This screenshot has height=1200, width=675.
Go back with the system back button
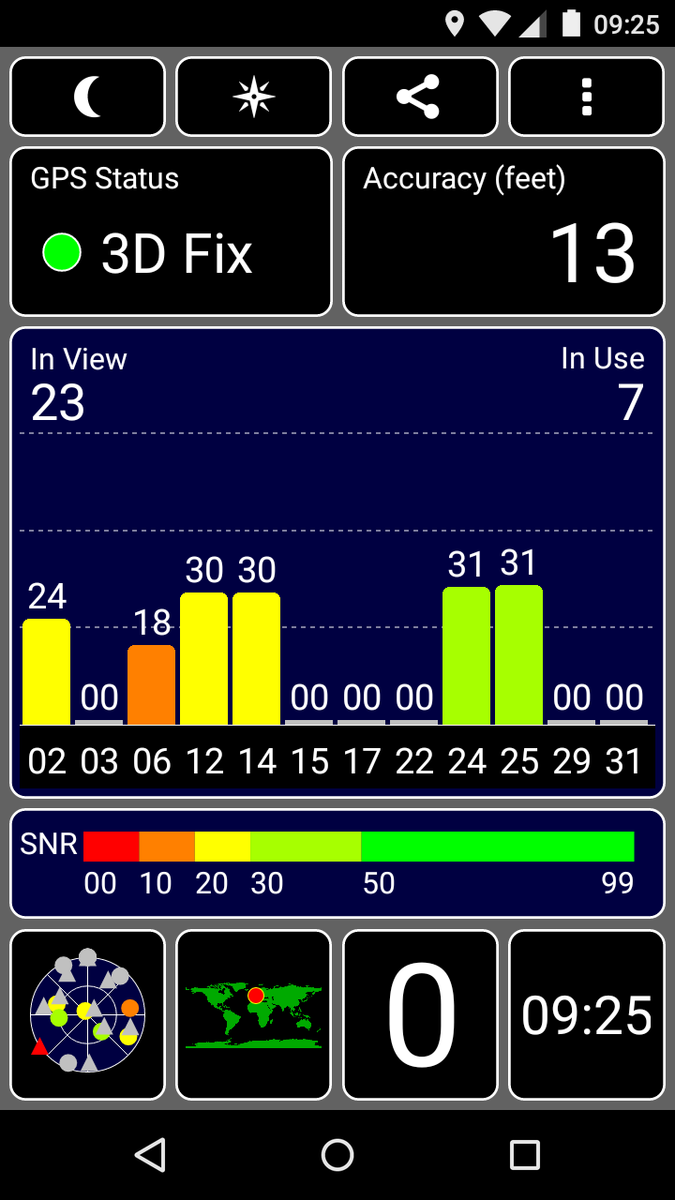point(150,1155)
